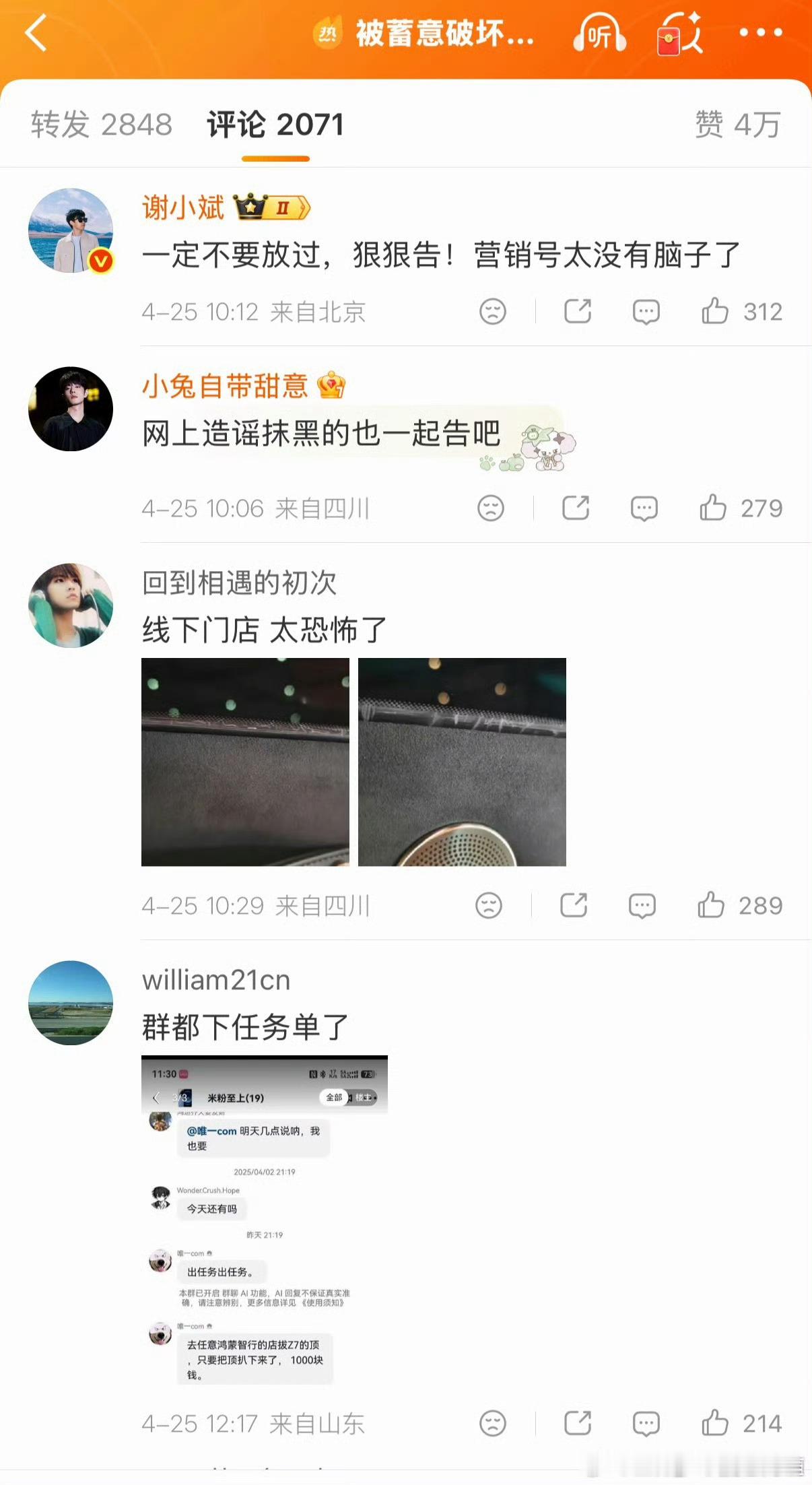Image resolution: width=812 pixels, height=1485 pixels.
Task: Open the headphone listen icon
Action: click(x=599, y=32)
